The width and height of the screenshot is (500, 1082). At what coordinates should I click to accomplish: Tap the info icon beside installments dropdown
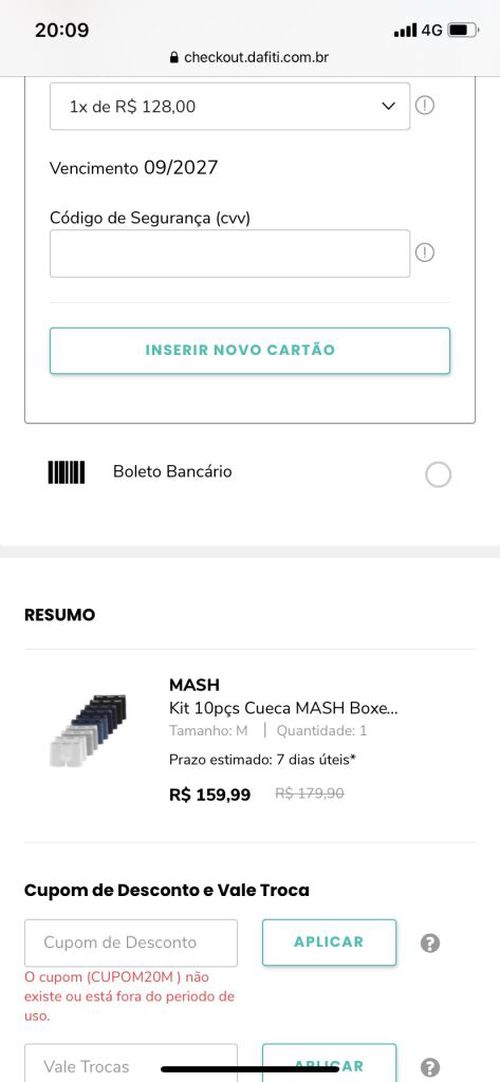point(426,106)
